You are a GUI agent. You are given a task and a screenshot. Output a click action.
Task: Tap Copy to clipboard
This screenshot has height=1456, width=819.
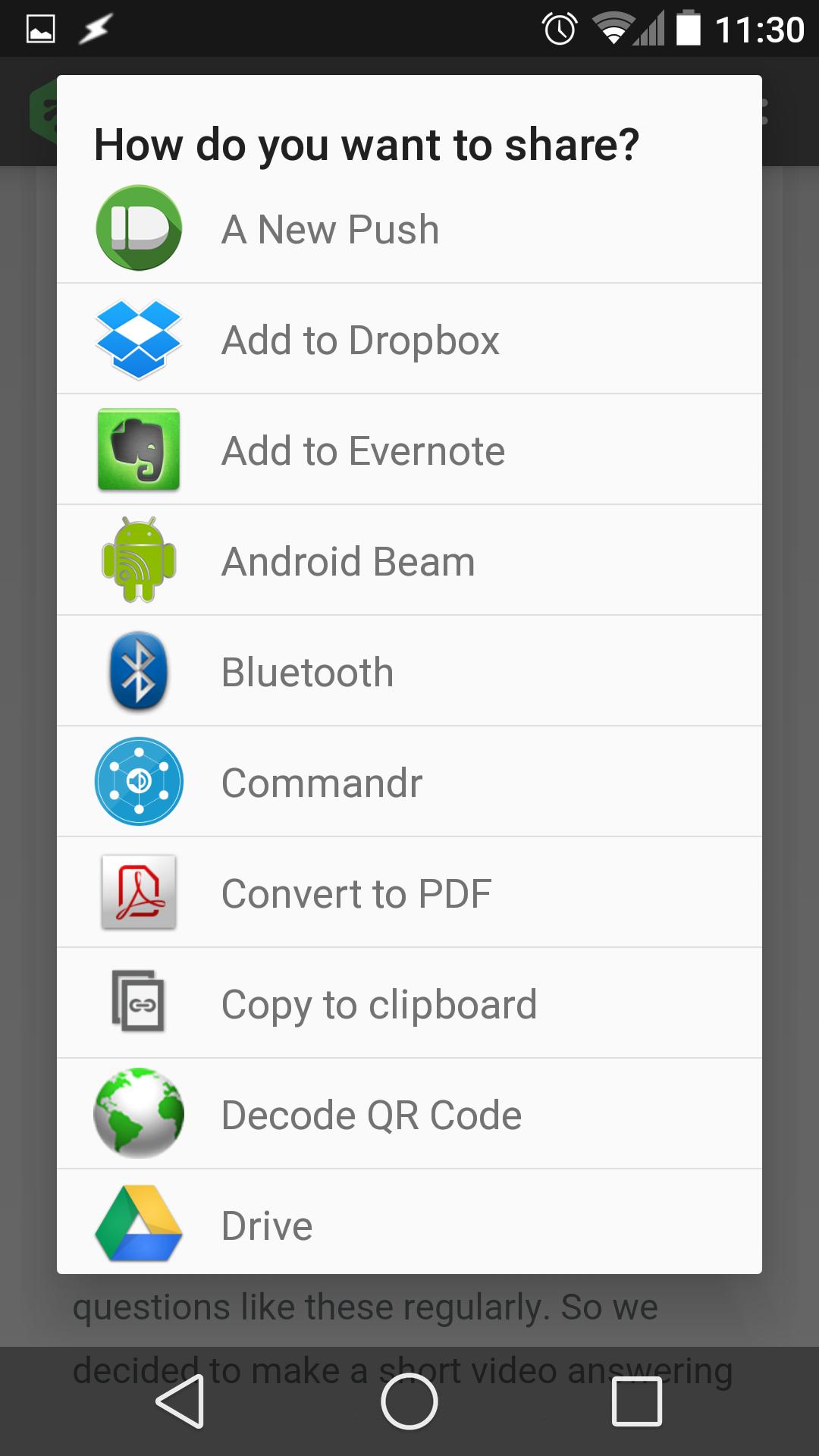click(x=409, y=1003)
